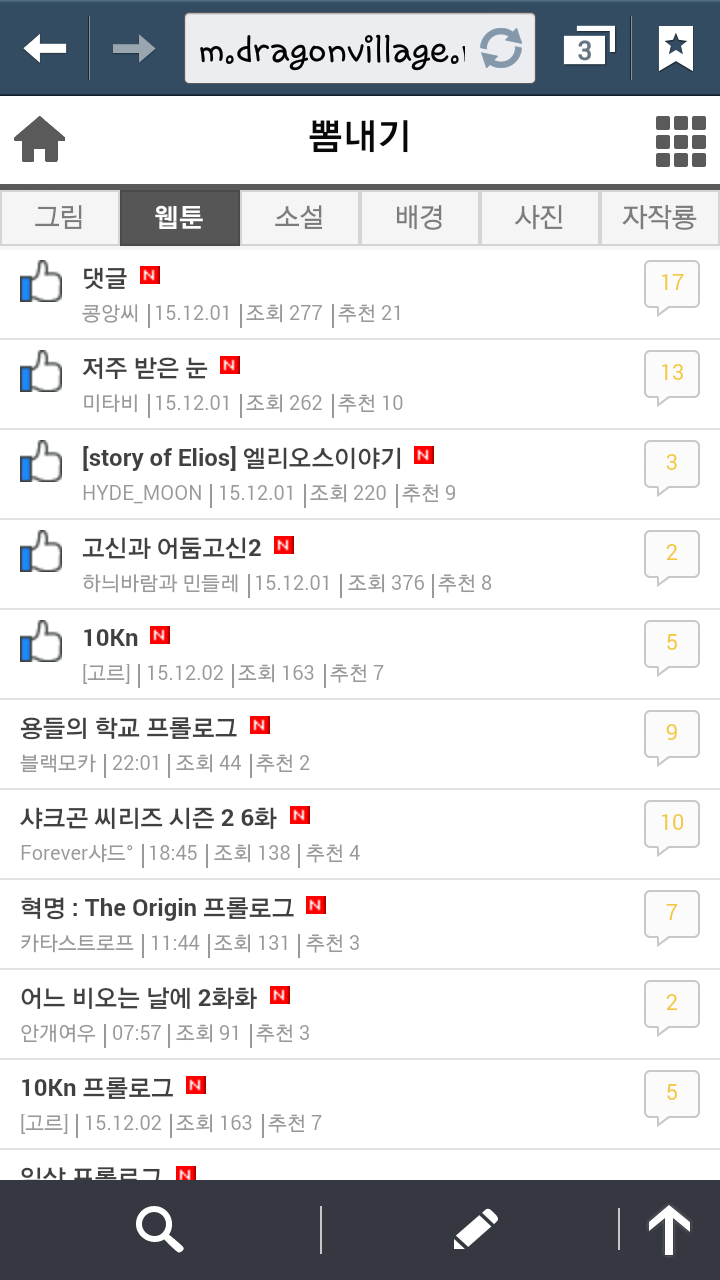View 혁명 : The Origin 프롤로그
The width and height of the screenshot is (720, 1280).
pyautogui.click(x=157, y=907)
